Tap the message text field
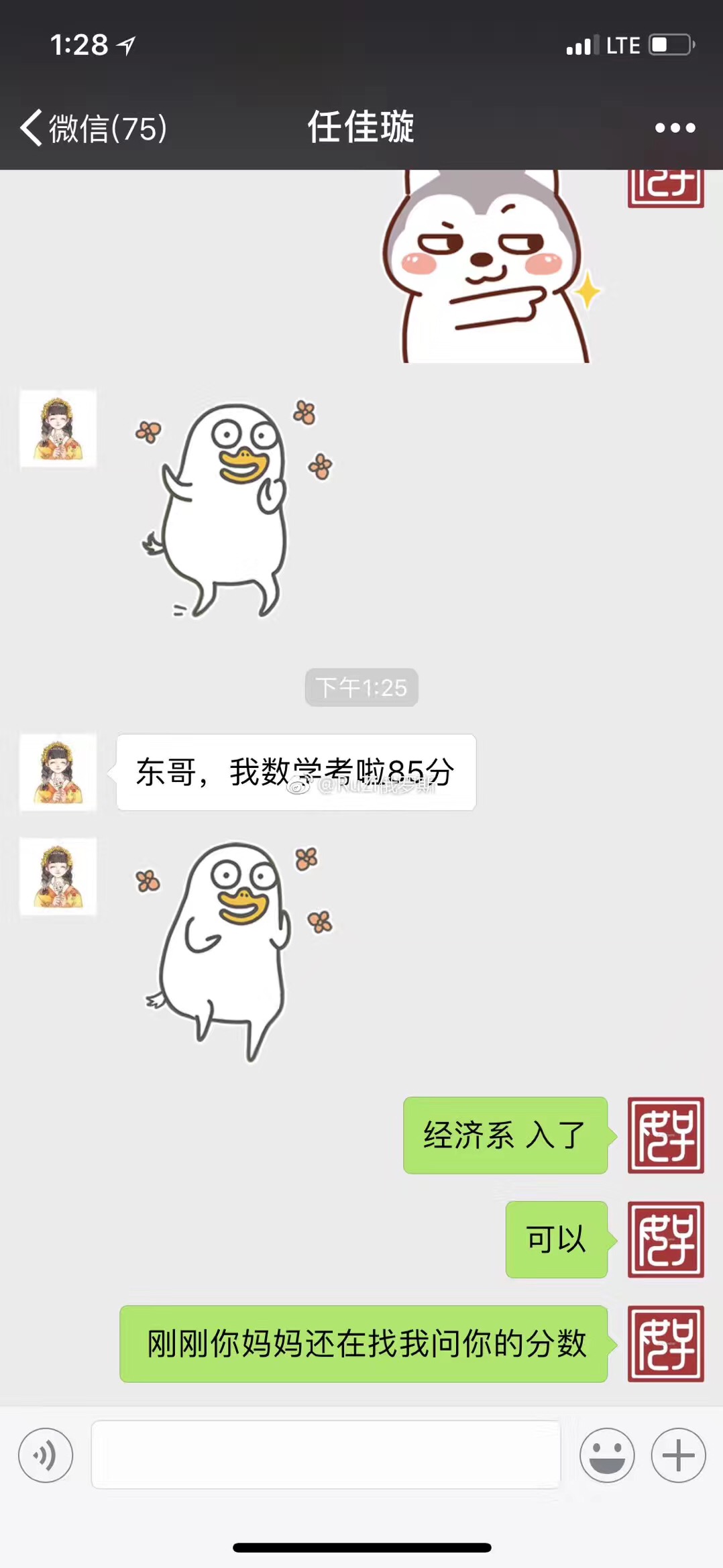This screenshot has height=1568, width=723. coord(326,1455)
